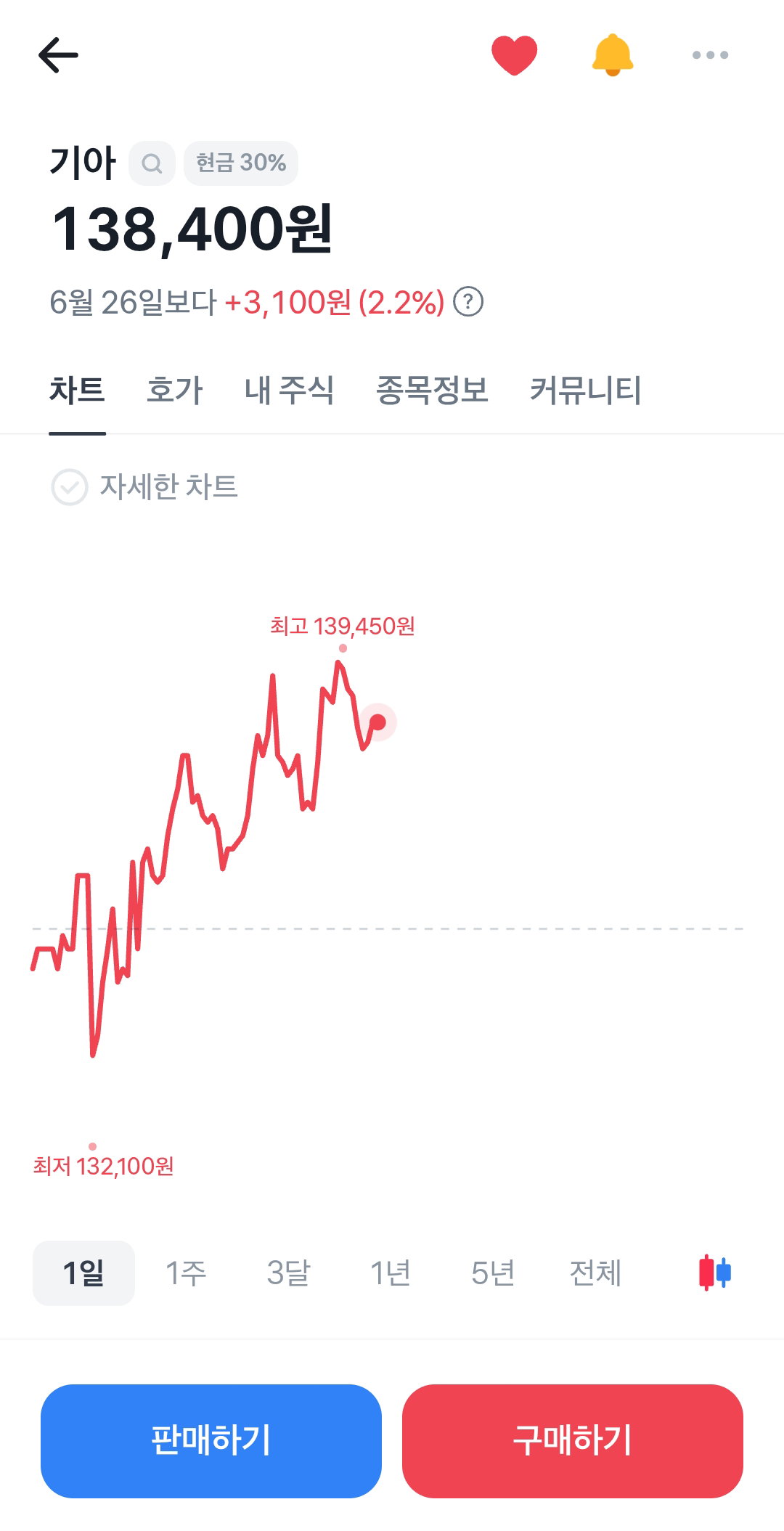
Task: Open the 종목정보 tab
Action: click(x=432, y=391)
